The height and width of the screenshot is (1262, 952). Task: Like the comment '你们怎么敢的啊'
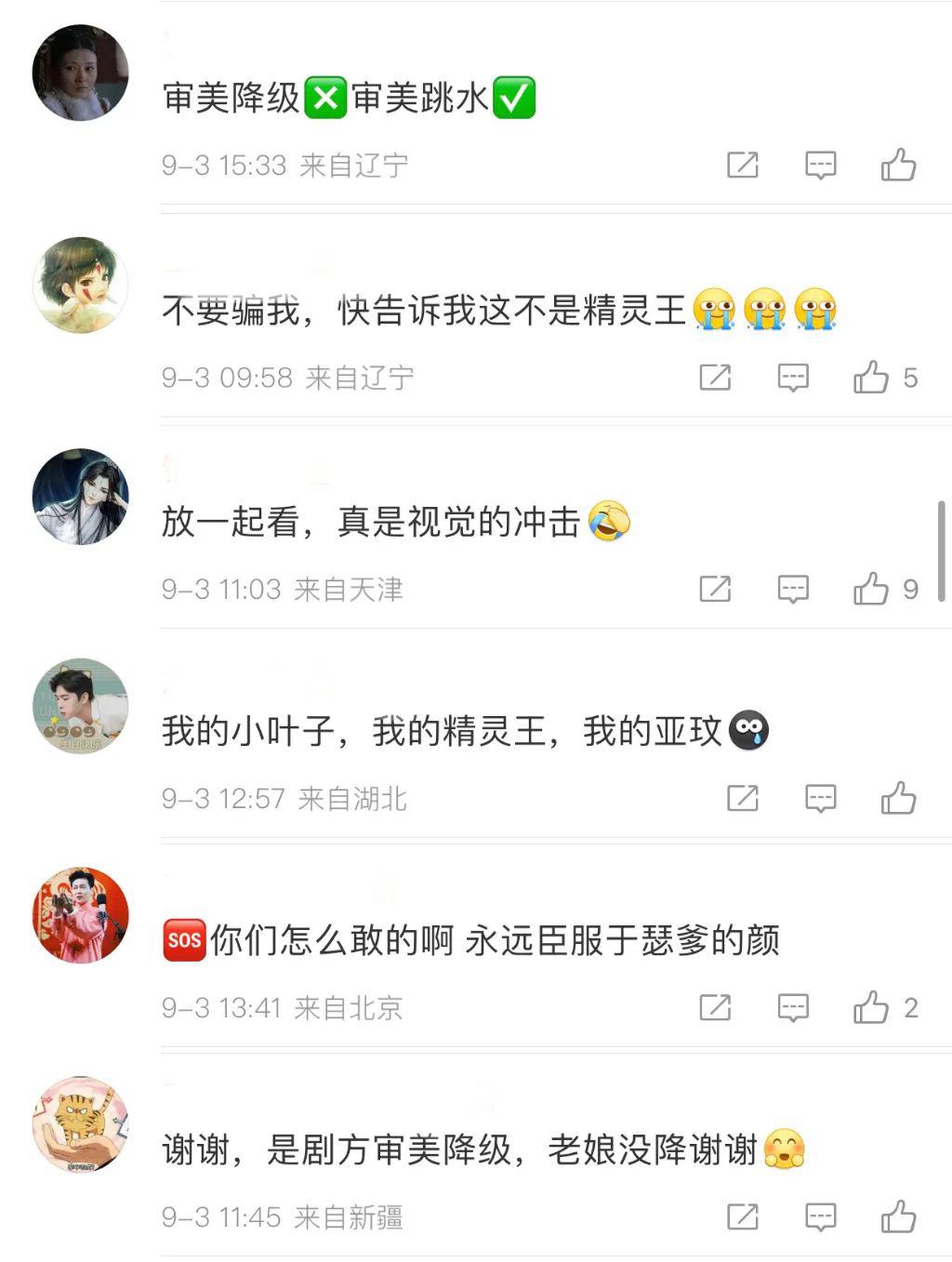tap(871, 1007)
